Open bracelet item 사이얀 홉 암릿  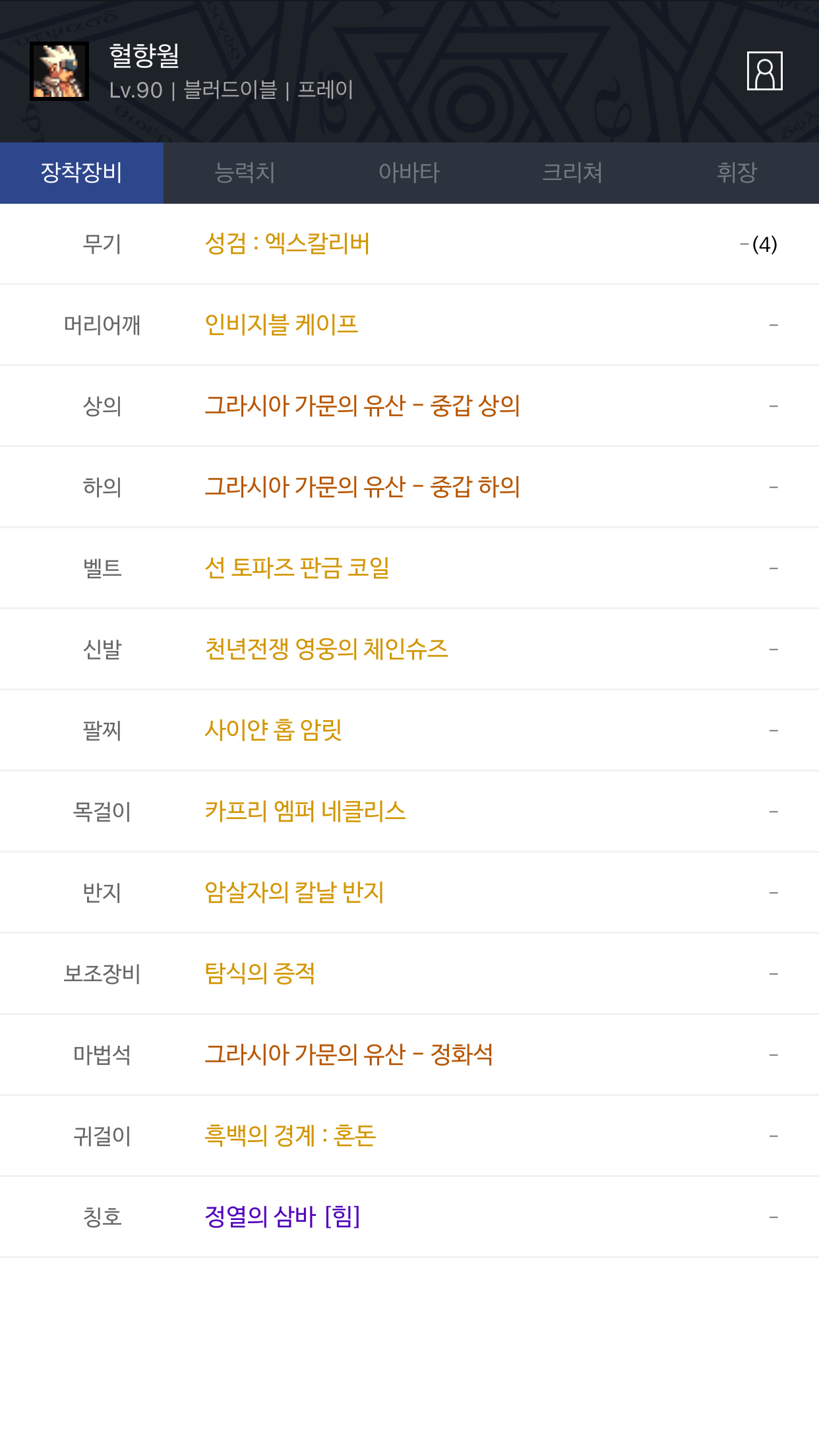pos(274,730)
